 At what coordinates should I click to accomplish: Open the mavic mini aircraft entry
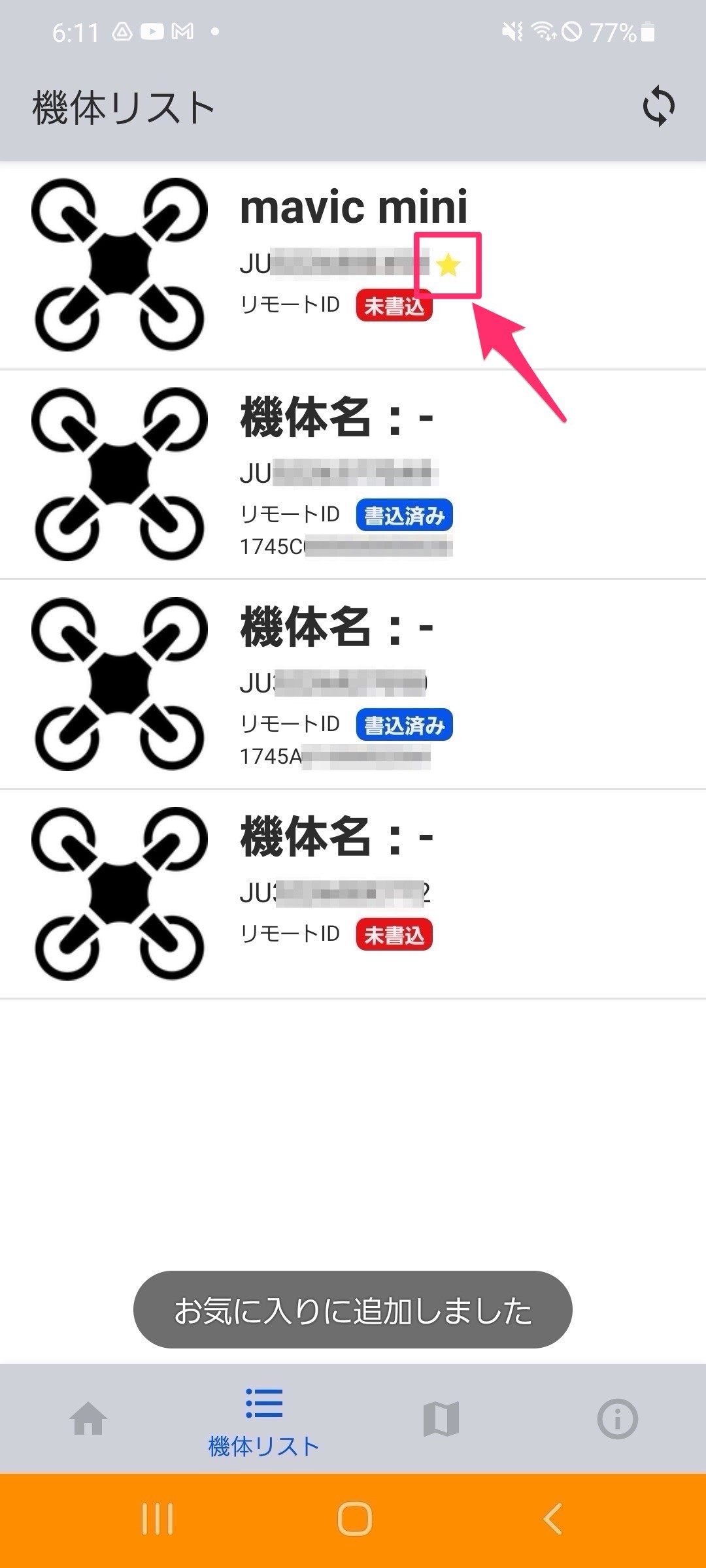(x=353, y=265)
